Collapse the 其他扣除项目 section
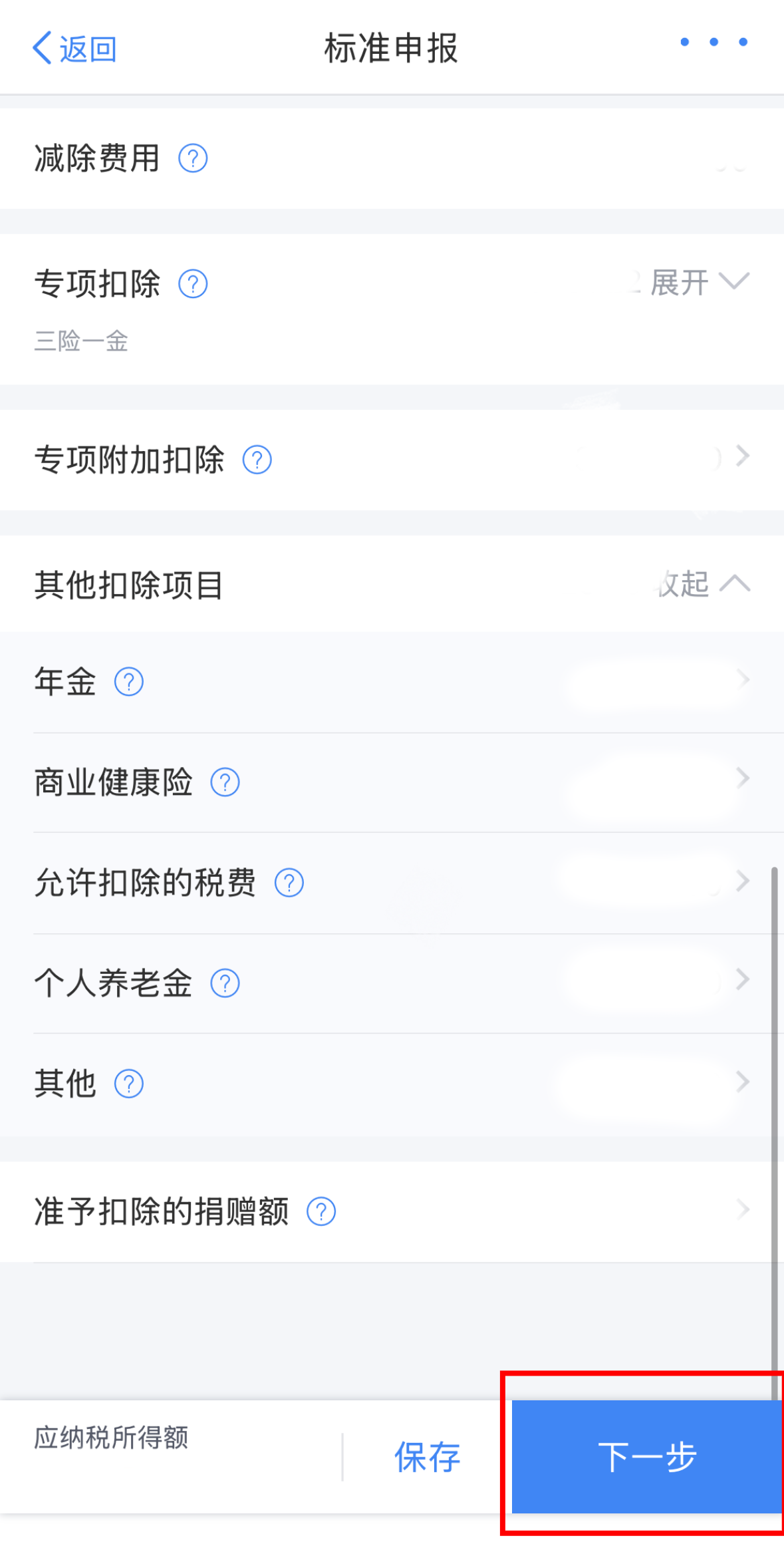Screen dimensions: 784x1546 pos(704,584)
